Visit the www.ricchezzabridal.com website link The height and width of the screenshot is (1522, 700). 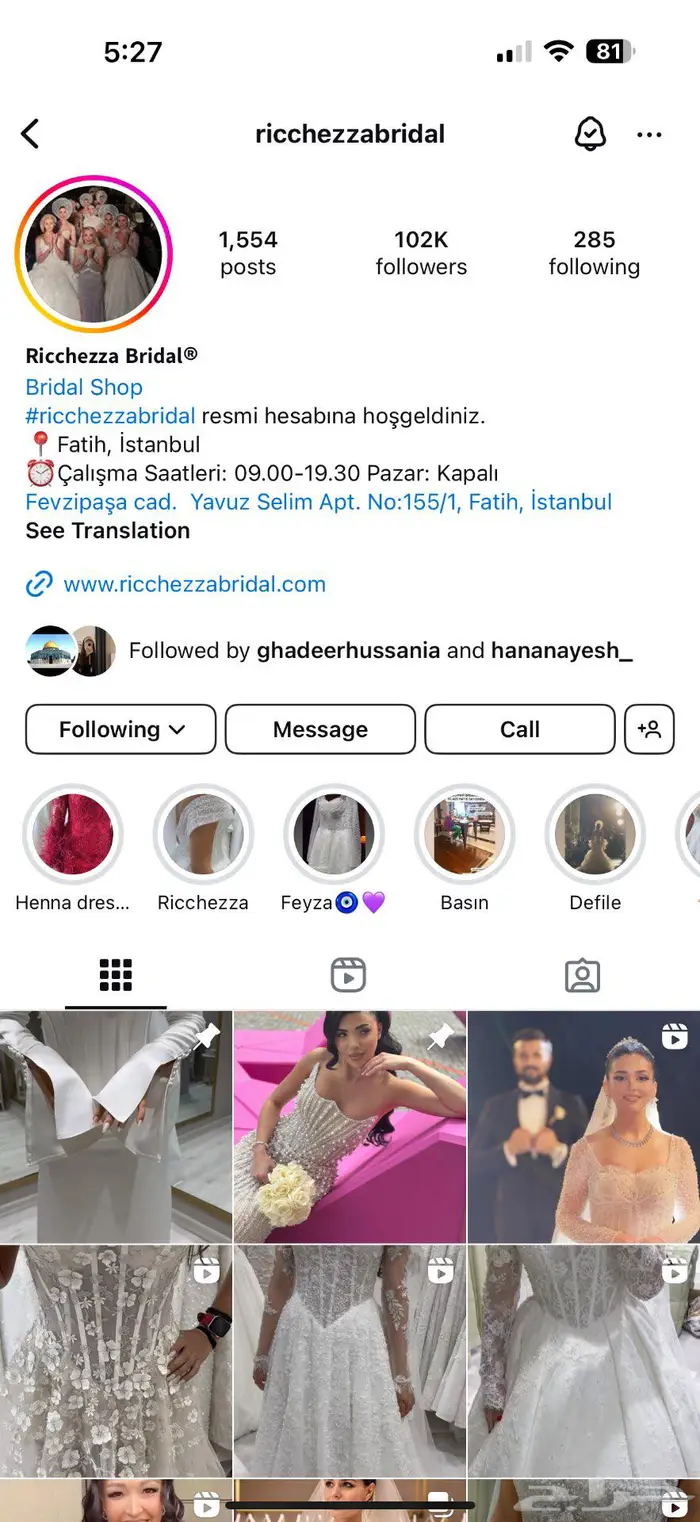pos(194,584)
